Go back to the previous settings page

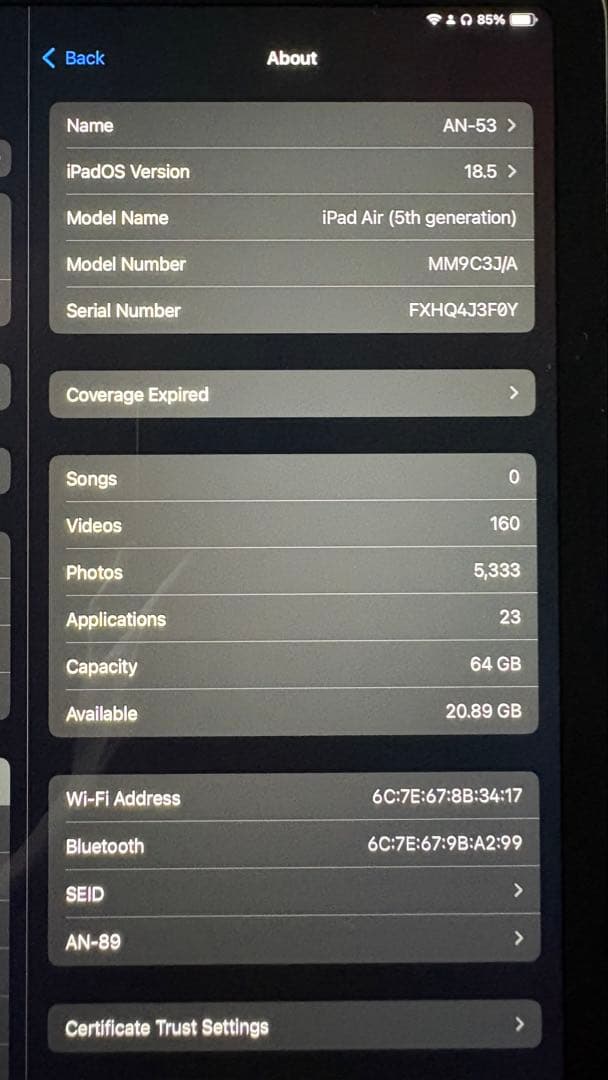(73, 58)
